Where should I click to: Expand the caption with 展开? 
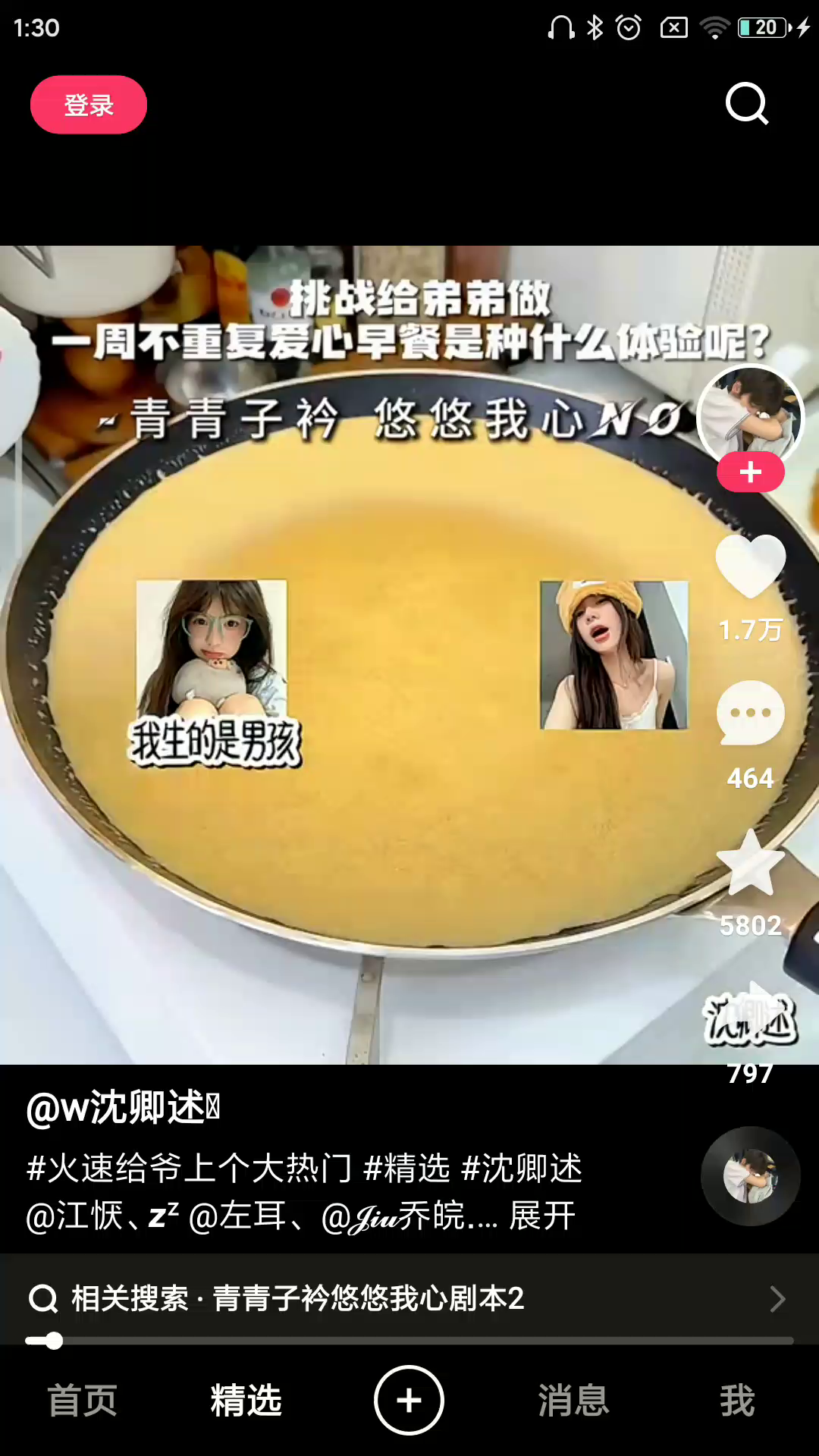(x=542, y=1216)
